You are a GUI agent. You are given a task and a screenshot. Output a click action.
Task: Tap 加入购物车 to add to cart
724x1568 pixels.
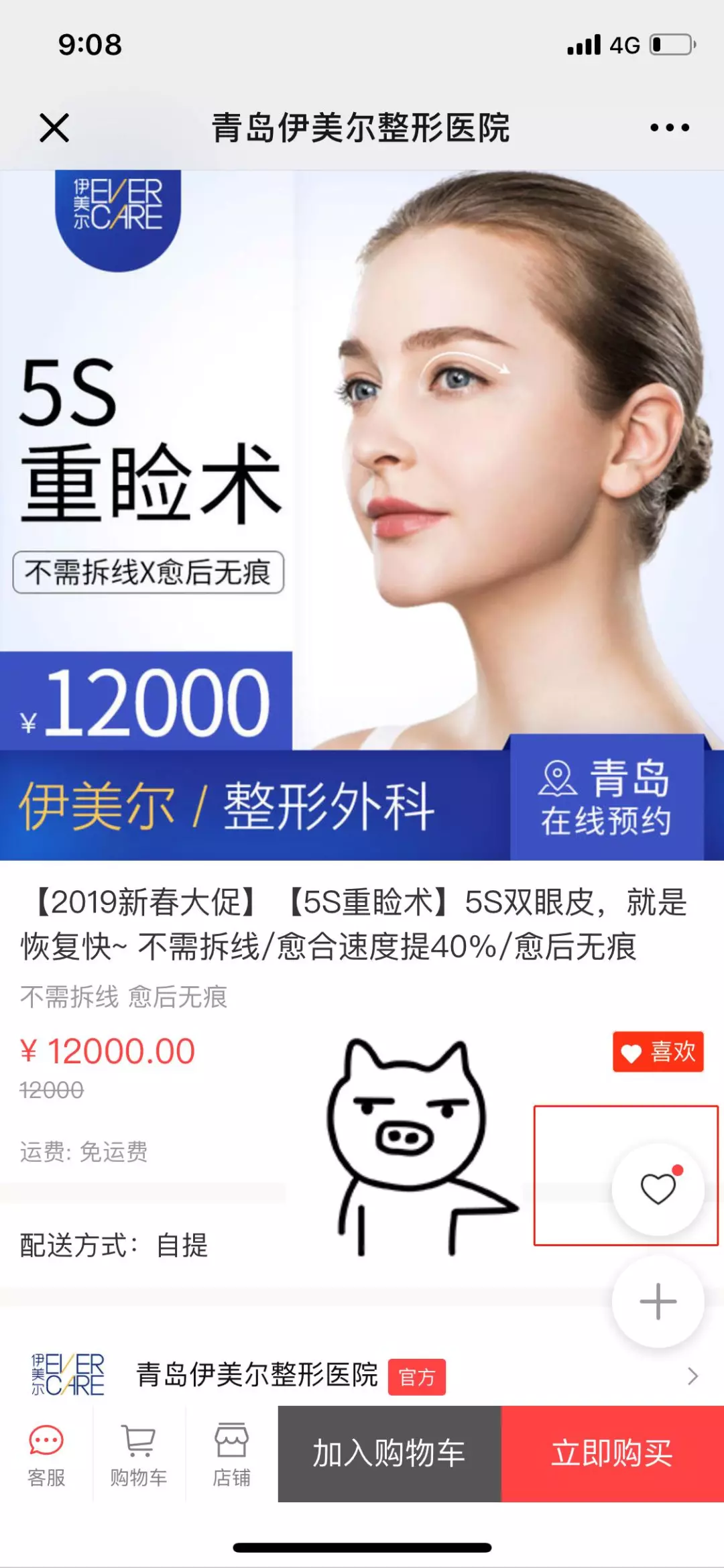pos(389,1453)
